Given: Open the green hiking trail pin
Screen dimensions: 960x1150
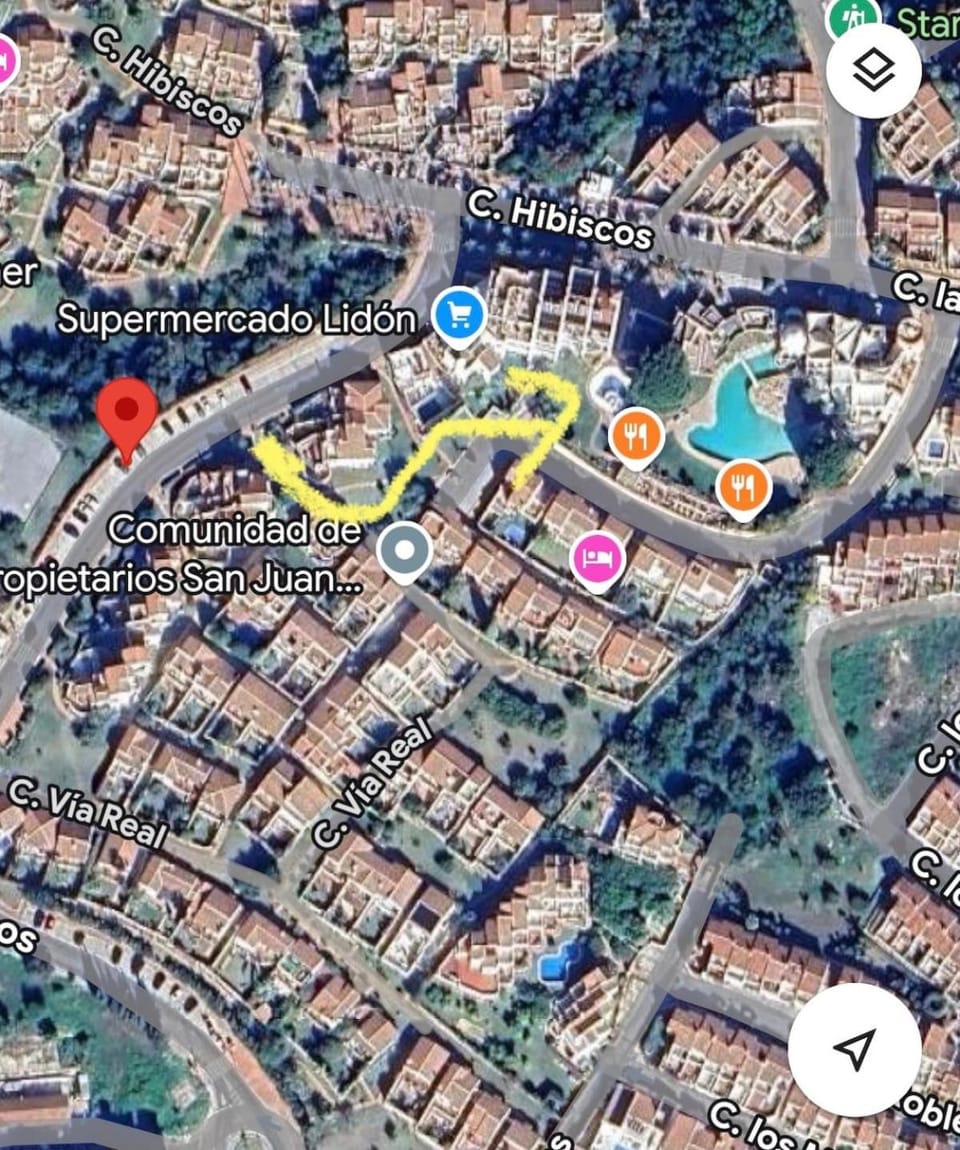Looking at the screenshot, I should [x=853, y=18].
